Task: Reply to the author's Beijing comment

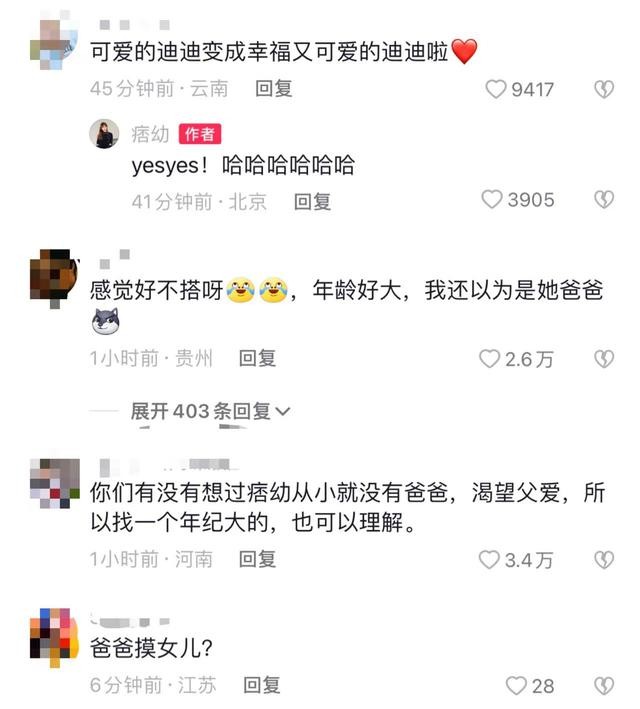Action: point(312,201)
